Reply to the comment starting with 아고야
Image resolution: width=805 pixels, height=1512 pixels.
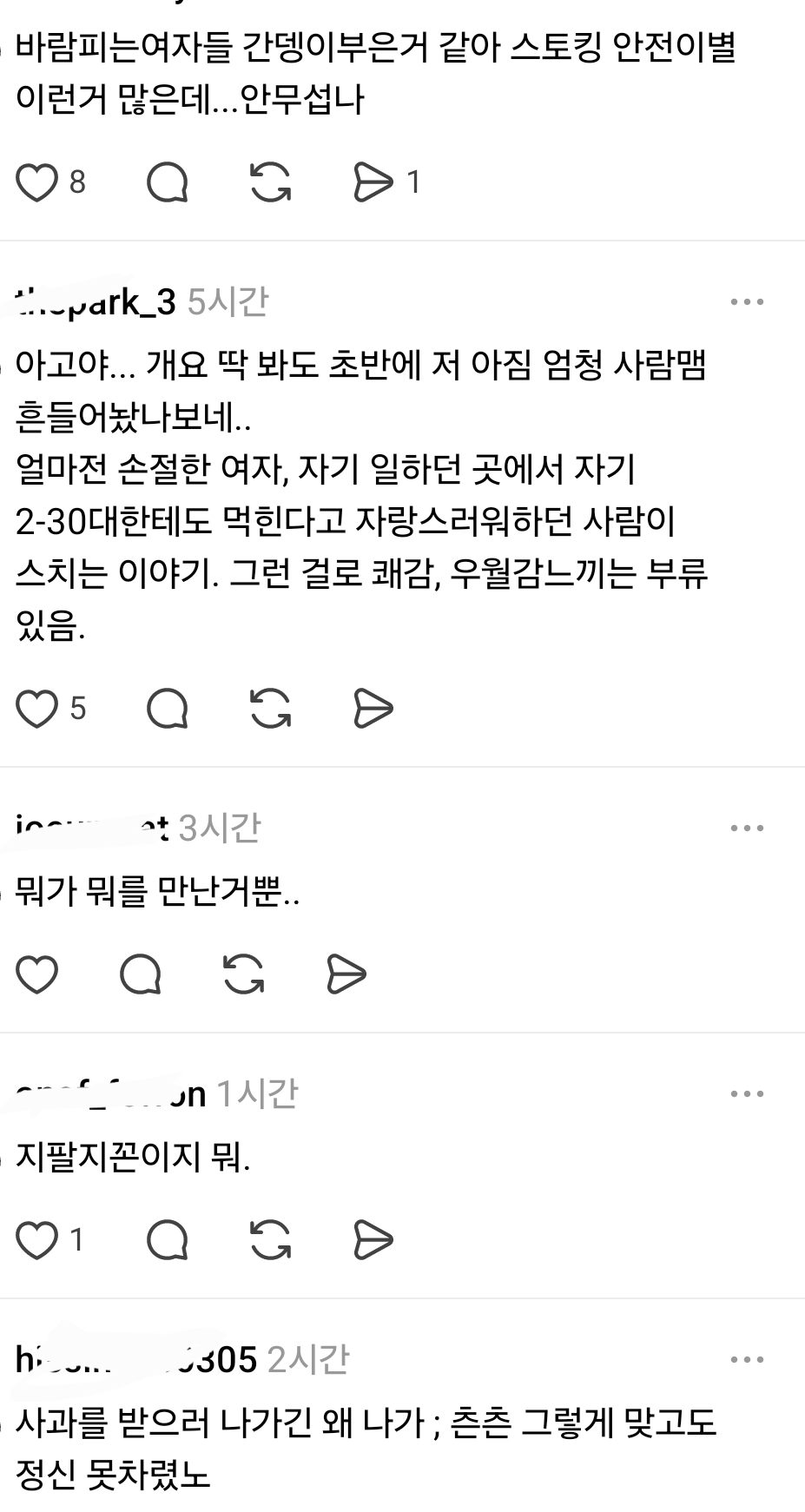[x=168, y=709]
